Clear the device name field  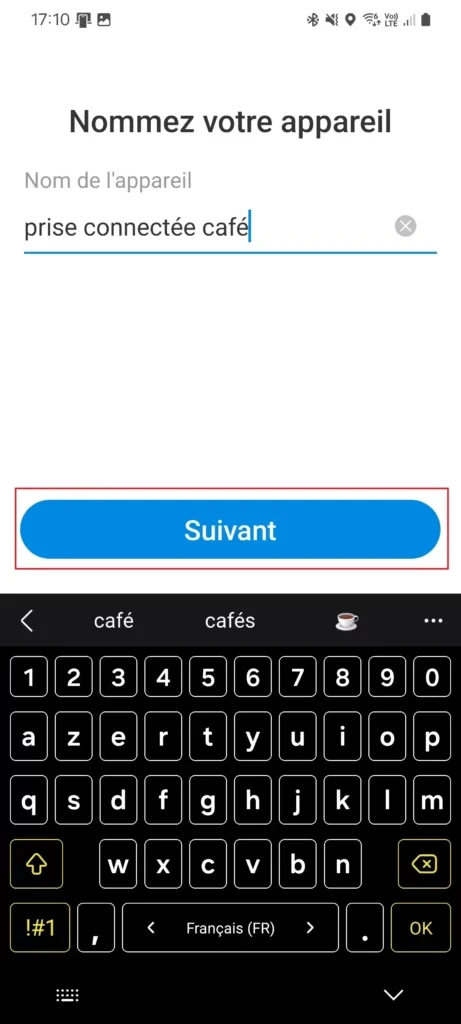tap(405, 227)
